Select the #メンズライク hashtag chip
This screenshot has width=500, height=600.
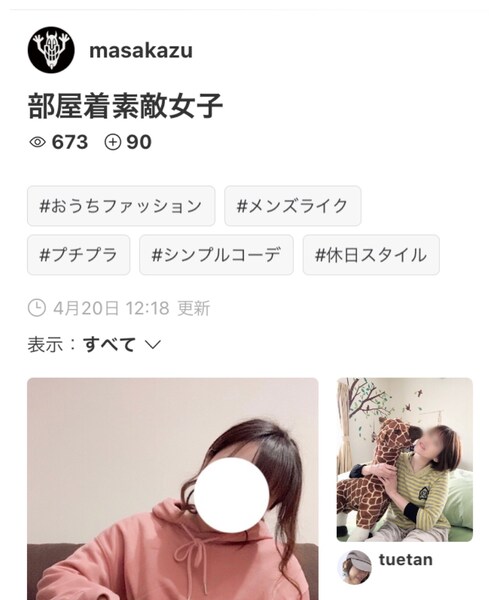[293, 206]
